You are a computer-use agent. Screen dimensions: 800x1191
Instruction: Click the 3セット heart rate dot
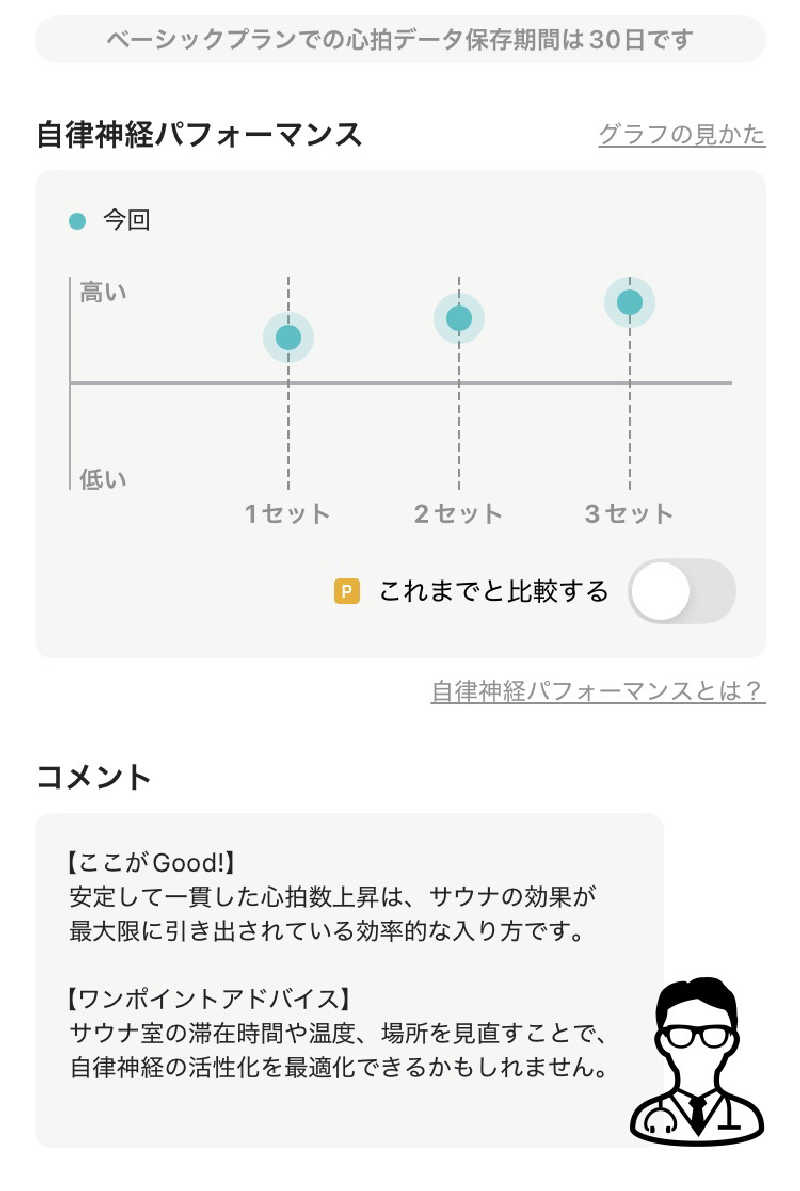(x=628, y=300)
